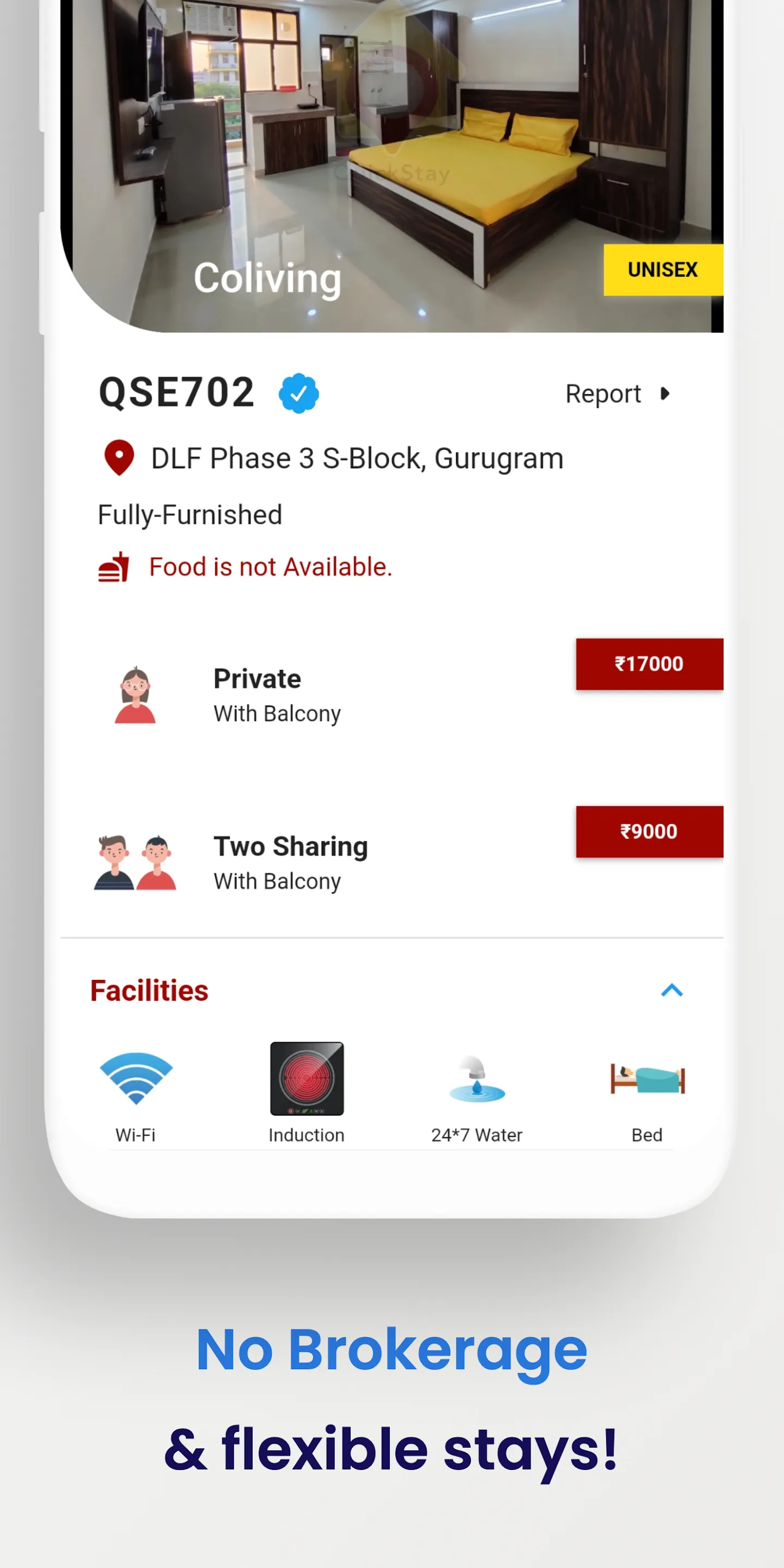
Task: Click the QSE702 listing title
Action: point(176,391)
